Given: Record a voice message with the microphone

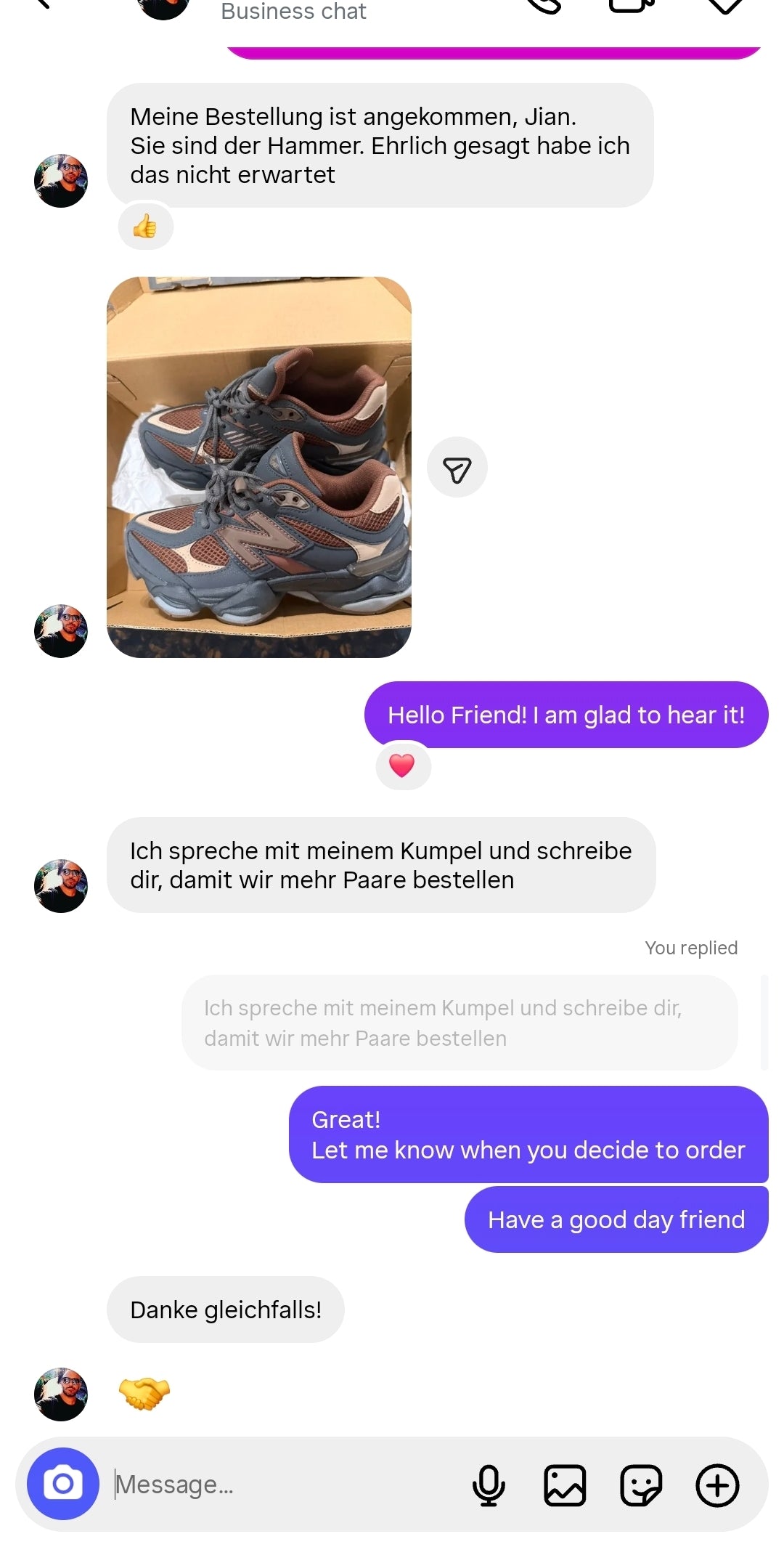Looking at the screenshot, I should (489, 1485).
